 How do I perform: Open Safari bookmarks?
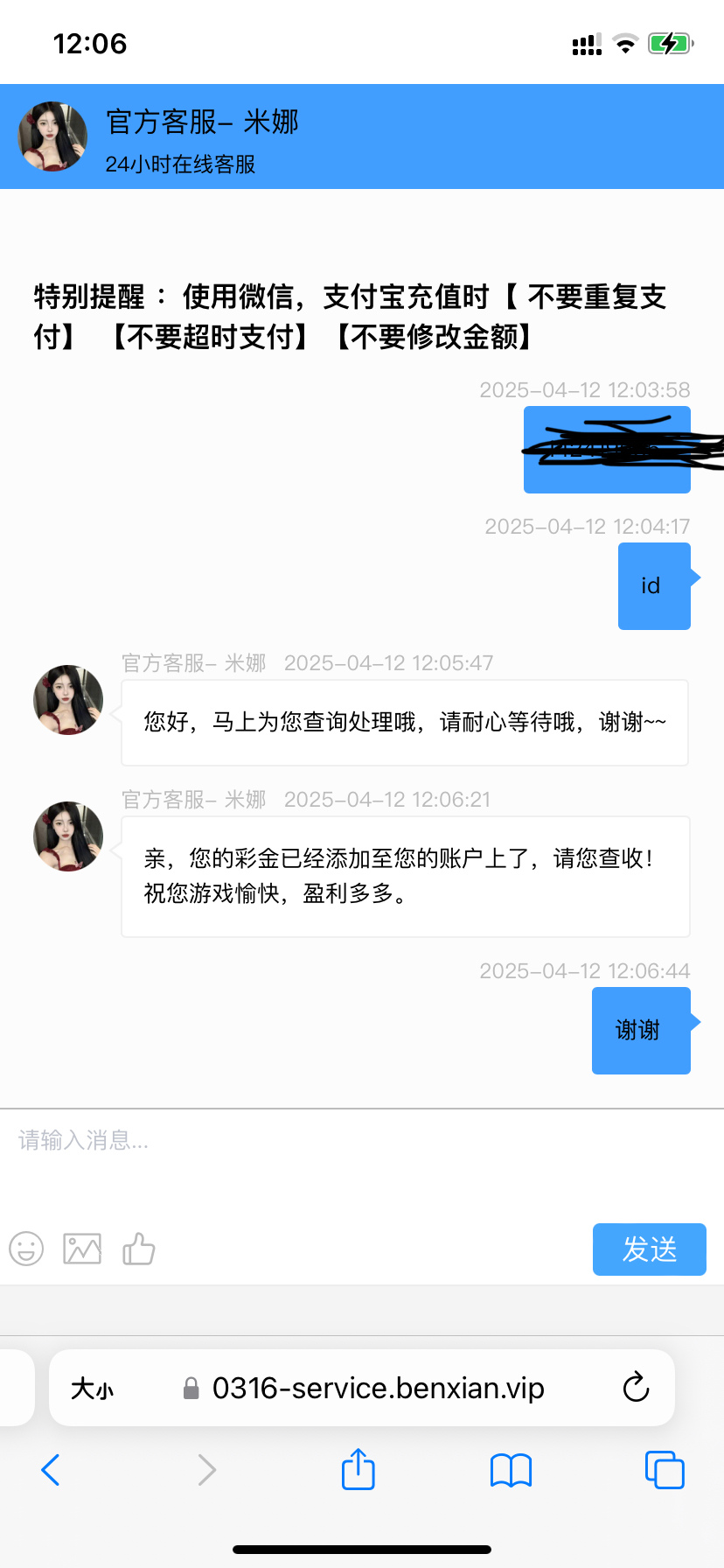click(x=511, y=1470)
